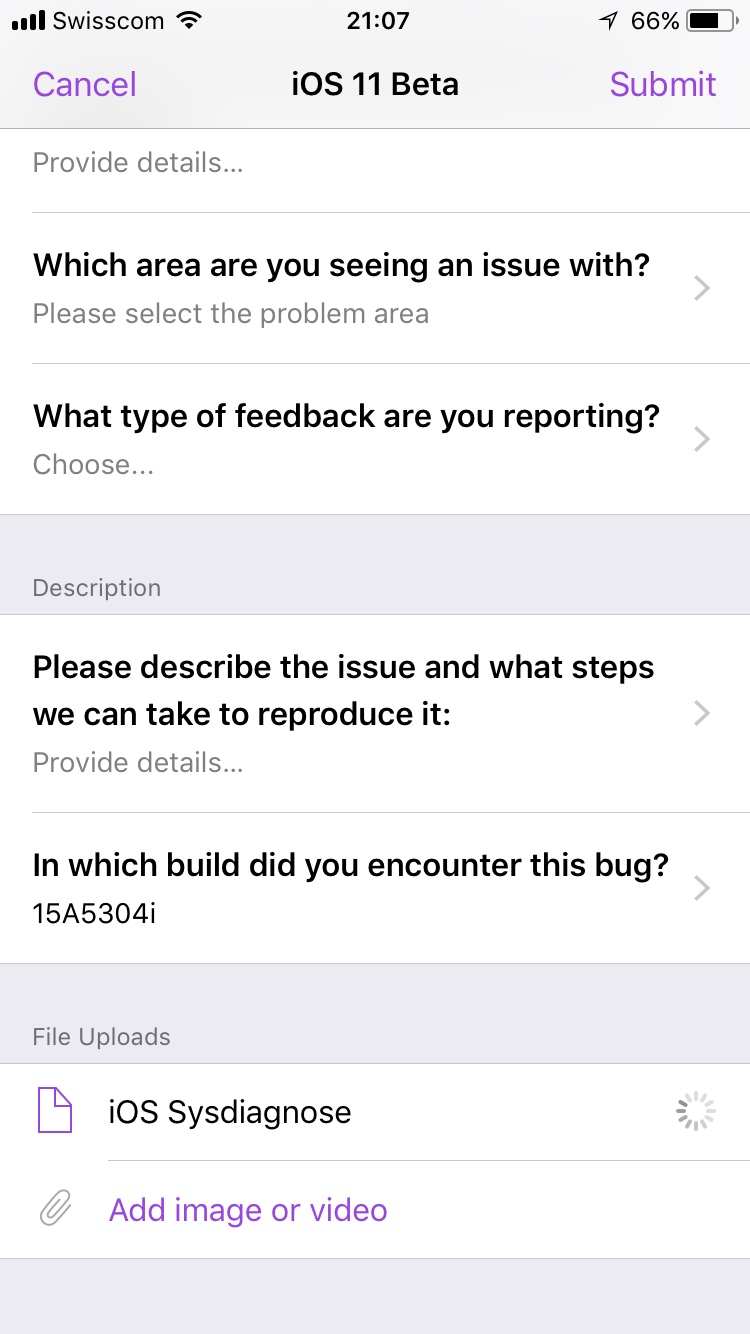Open the issue description and steps row
Screen dimensions: 750x1334
tap(375, 713)
